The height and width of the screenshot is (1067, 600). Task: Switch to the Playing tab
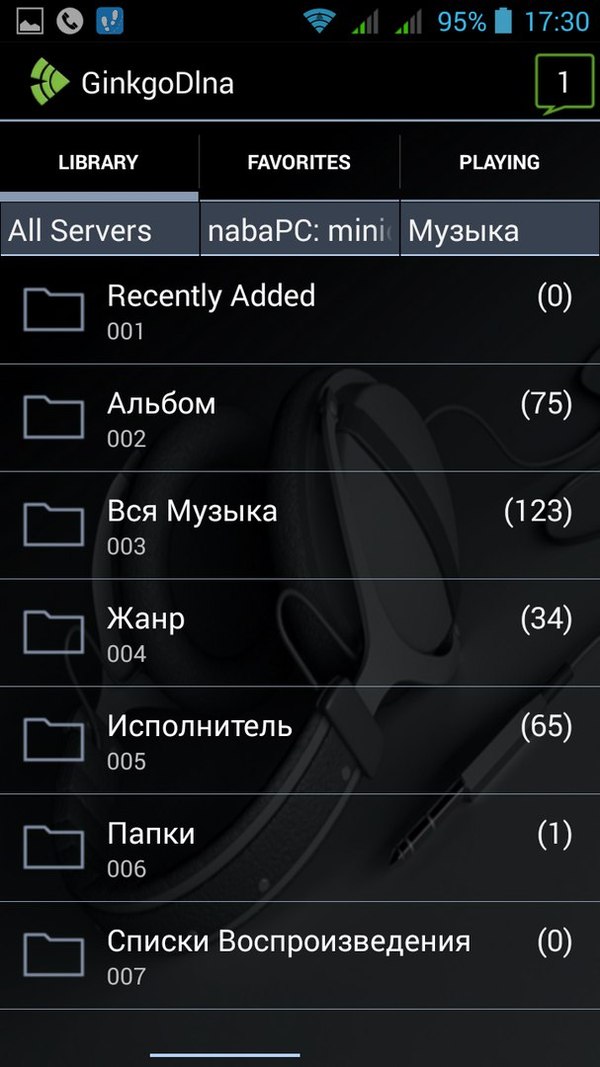point(499,162)
